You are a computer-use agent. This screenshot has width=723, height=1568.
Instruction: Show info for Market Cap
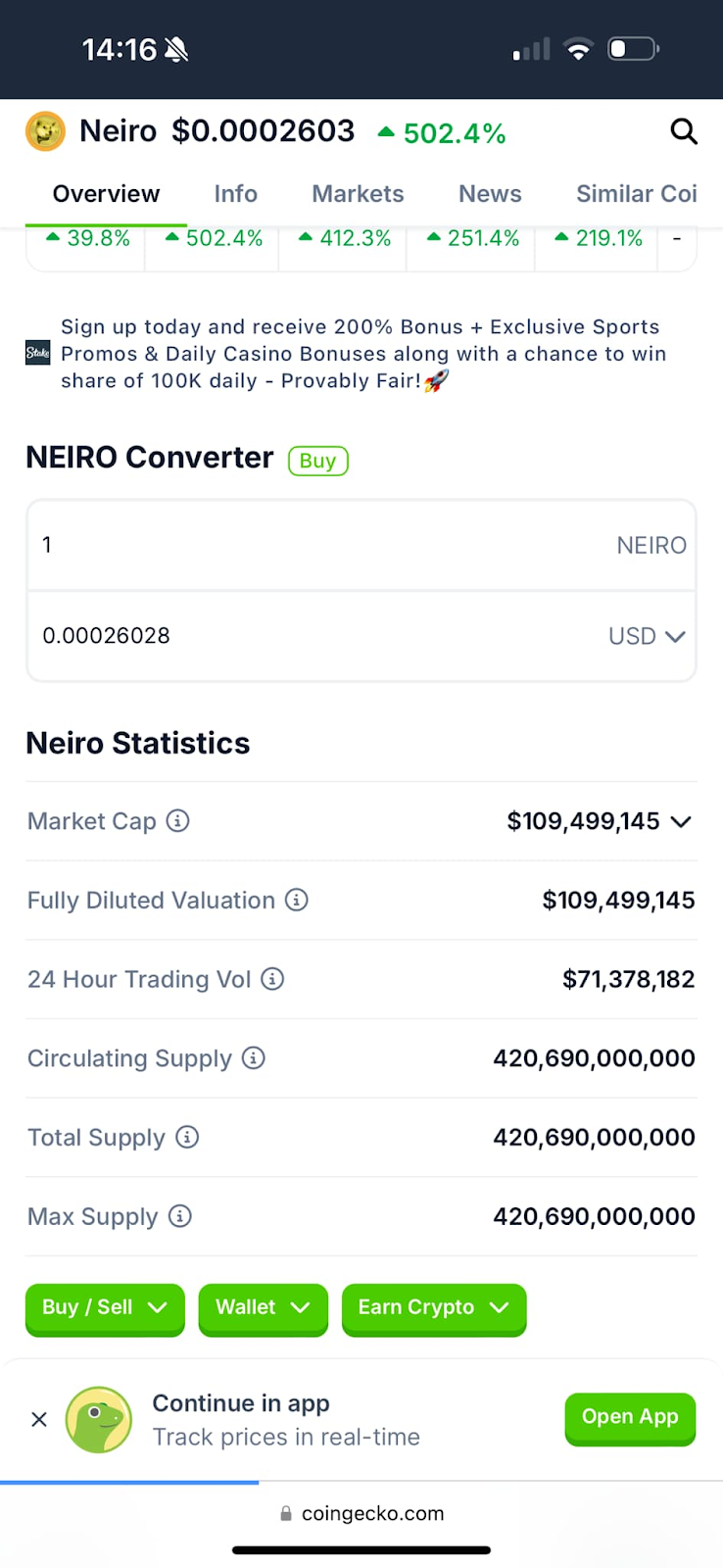[177, 820]
